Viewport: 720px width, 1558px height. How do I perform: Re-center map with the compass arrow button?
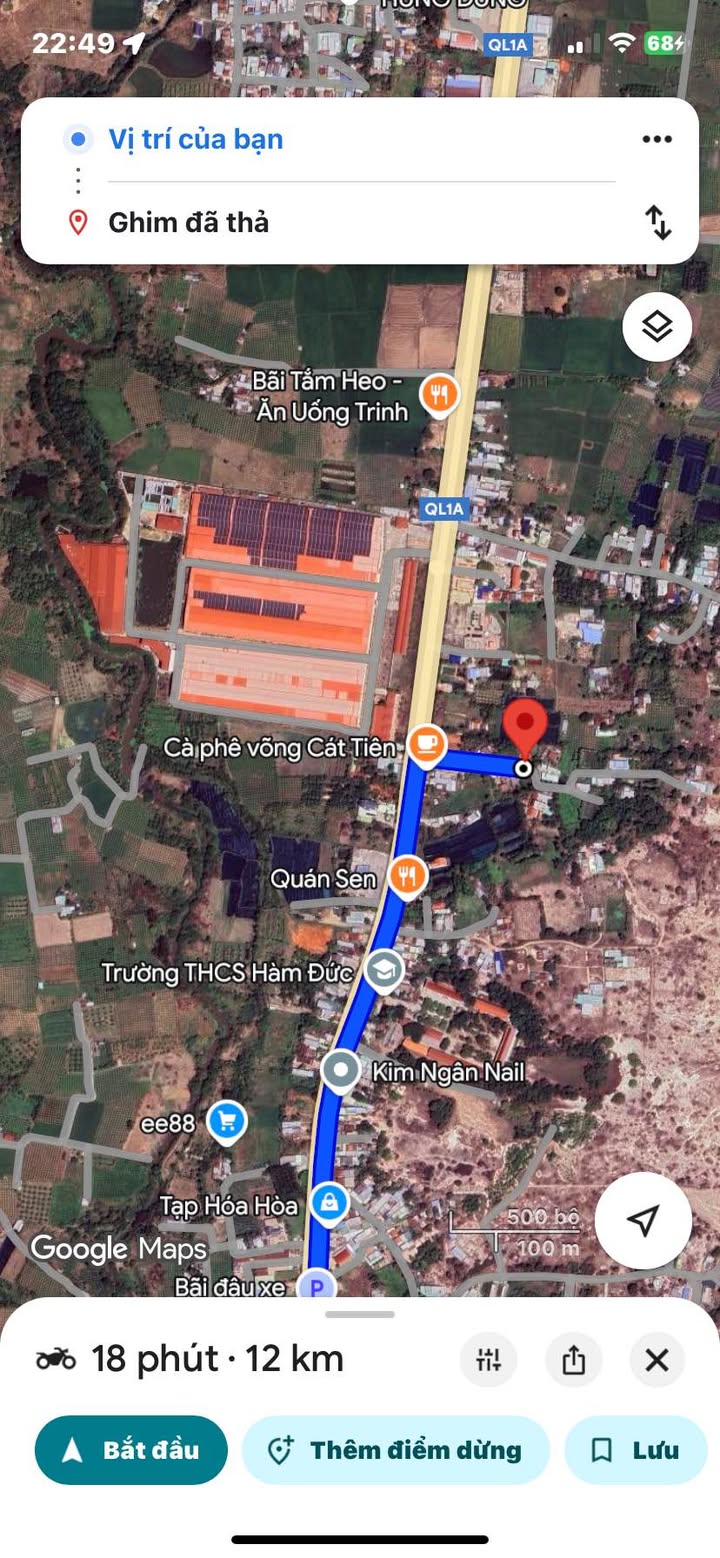click(643, 1220)
